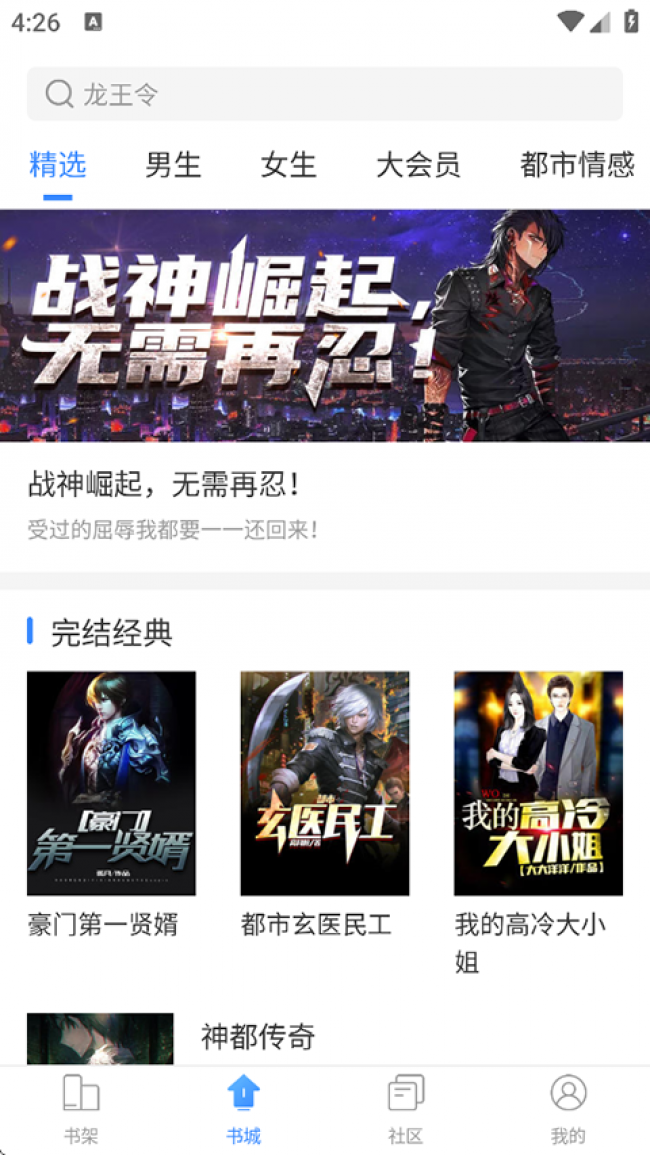
Task: Tap the 书城 bottom tab
Action: [x=243, y=1107]
